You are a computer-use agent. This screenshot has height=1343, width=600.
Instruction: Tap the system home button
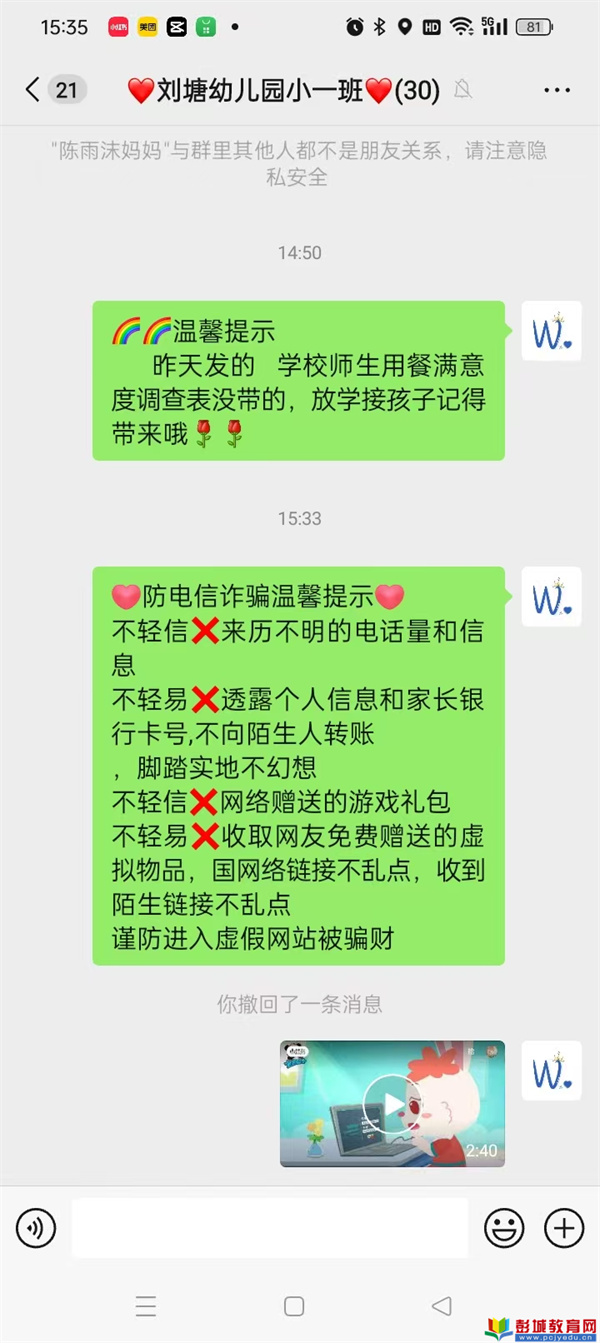pyautogui.click(x=294, y=1306)
